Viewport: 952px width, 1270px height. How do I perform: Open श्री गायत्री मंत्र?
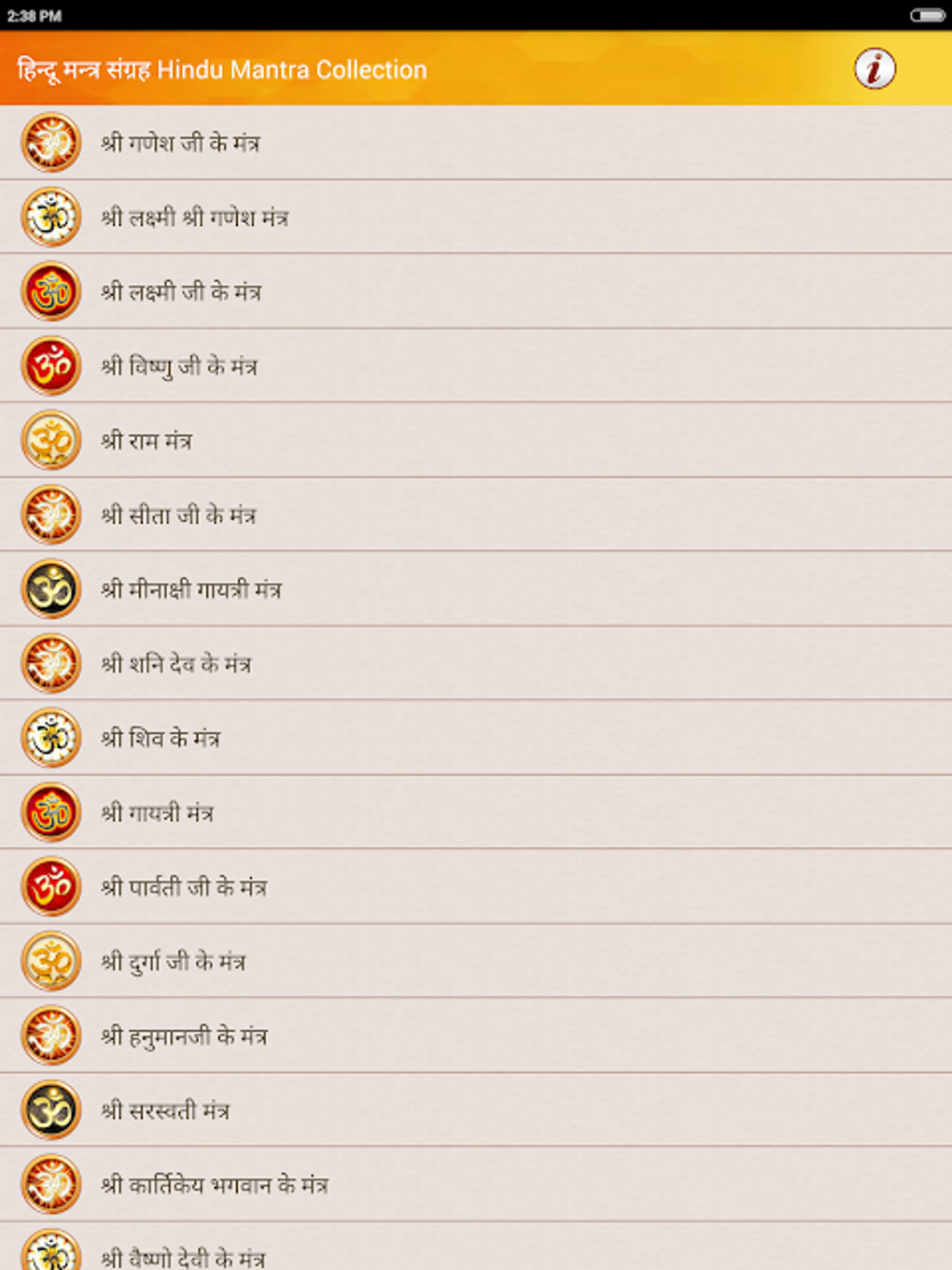[x=158, y=812]
